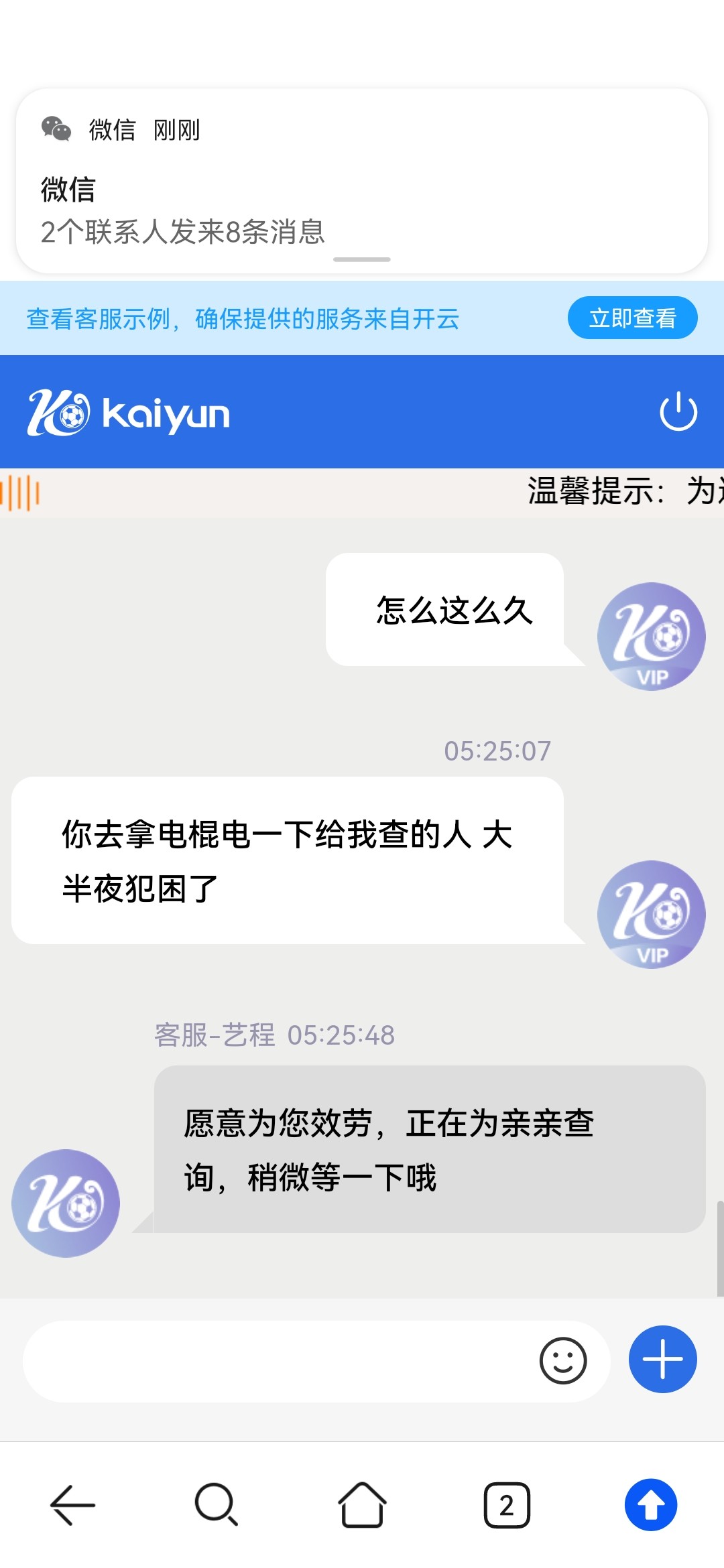The height and width of the screenshot is (1568, 724).
Task: Go back using the browser back arrow
Action: (x=72, y=1505)
